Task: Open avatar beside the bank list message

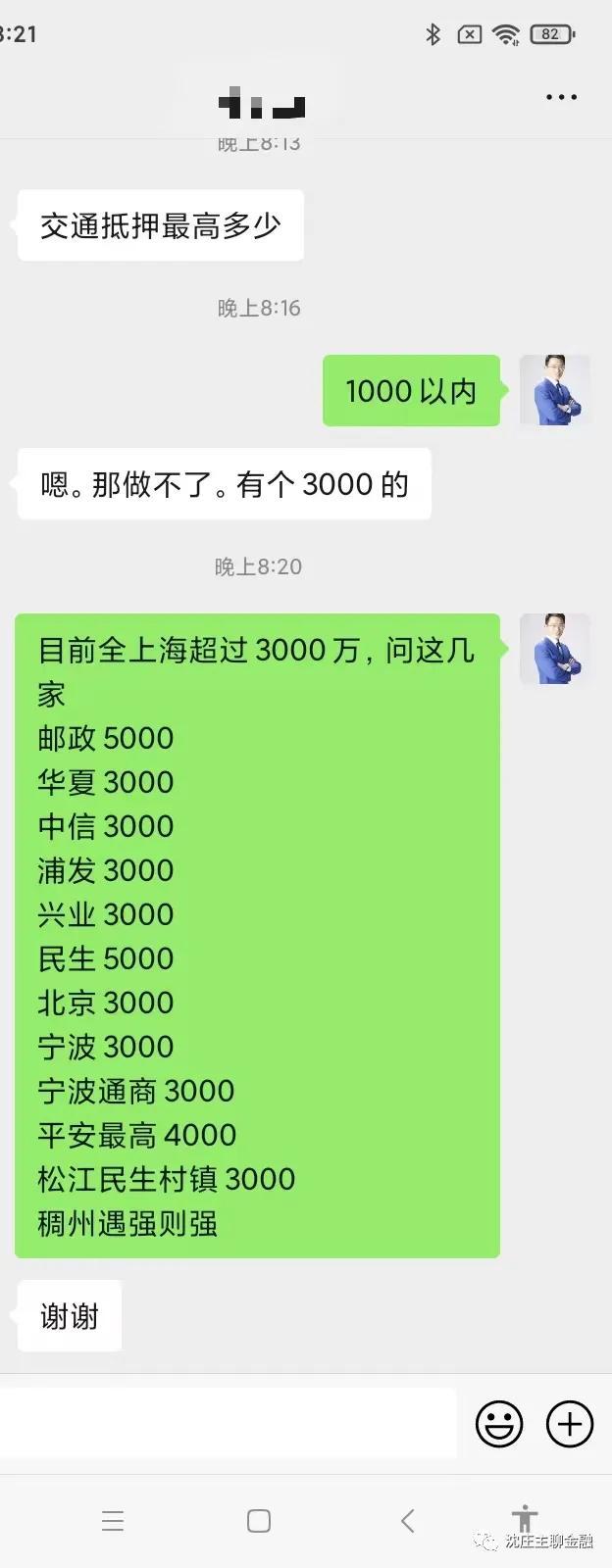Action: [554, 649]
